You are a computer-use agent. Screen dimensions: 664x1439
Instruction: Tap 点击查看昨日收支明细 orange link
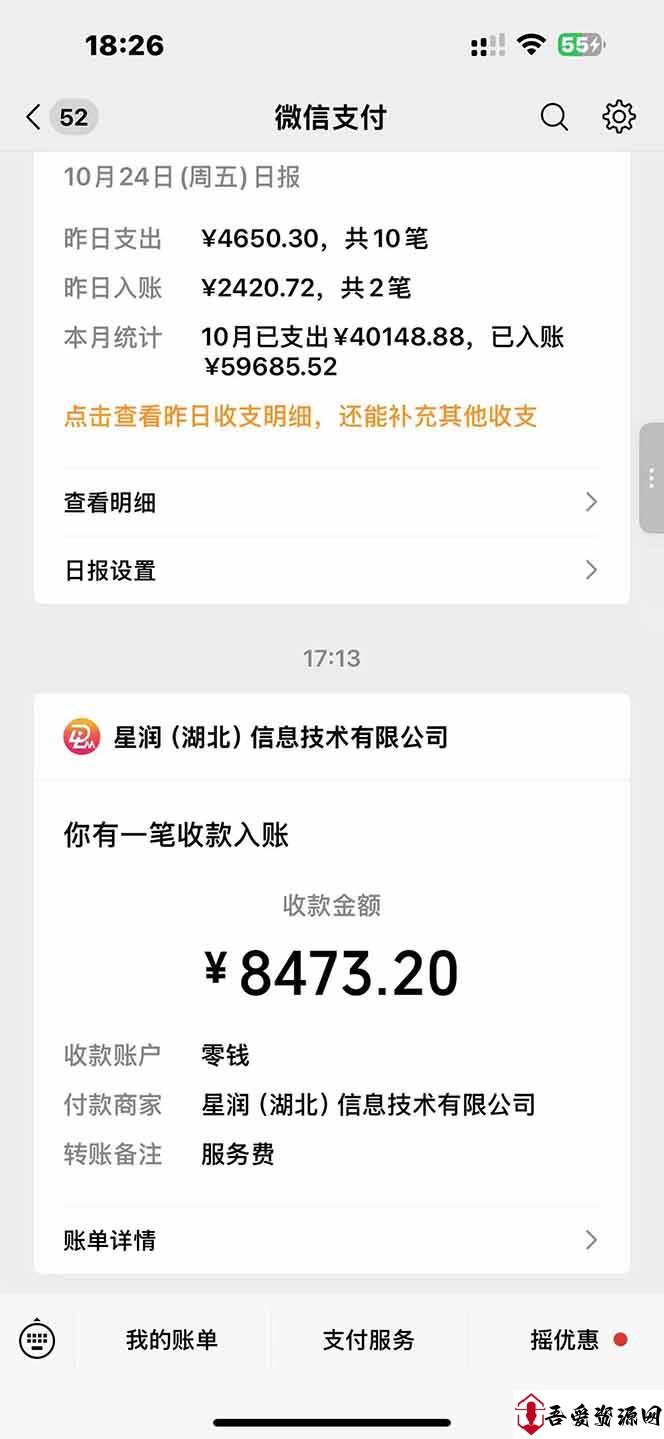pyautogui.click(x=300, y=416)
